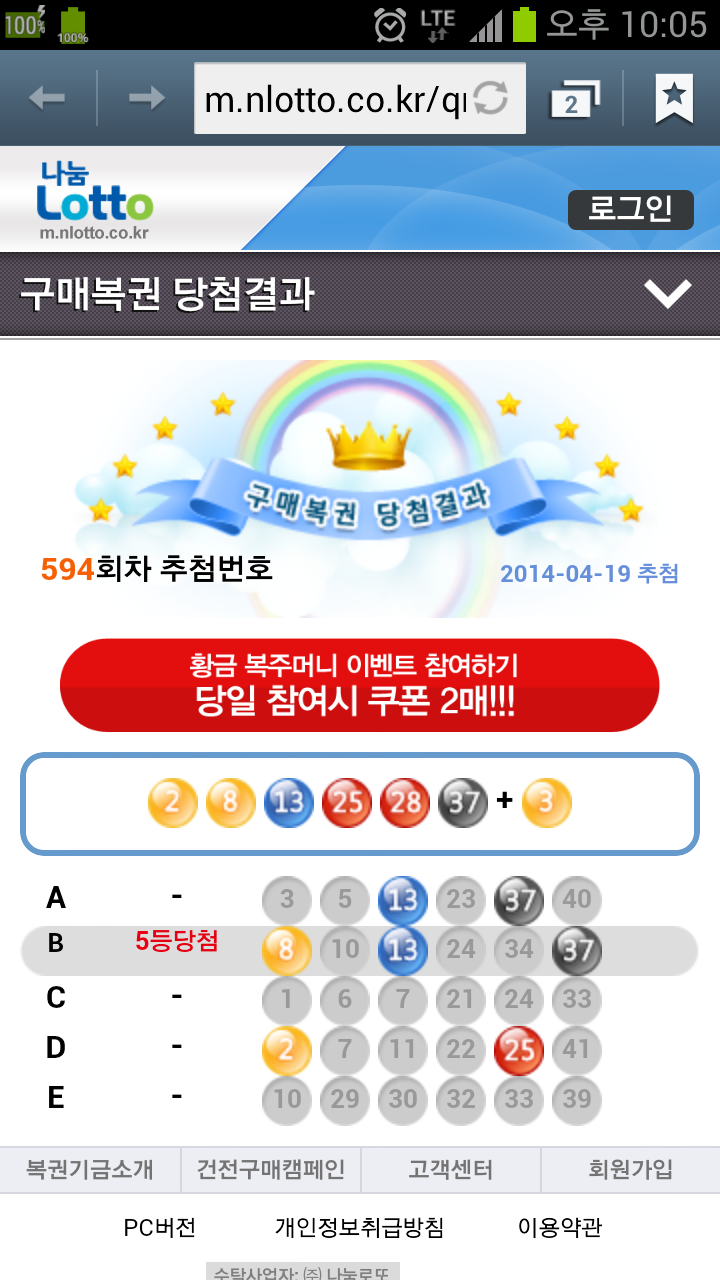Open 건전구매캠페인 in the footer
720x1280 pixels.
(x=271, y=1169)
